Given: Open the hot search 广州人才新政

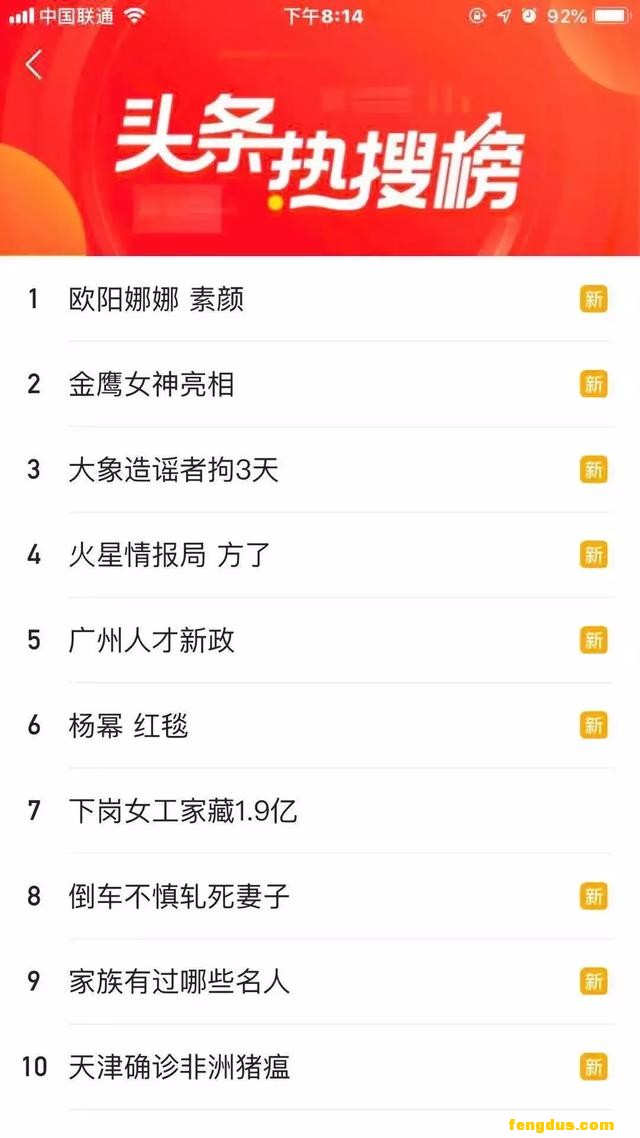Looking at the screenshot, I should tap(151, 641).
